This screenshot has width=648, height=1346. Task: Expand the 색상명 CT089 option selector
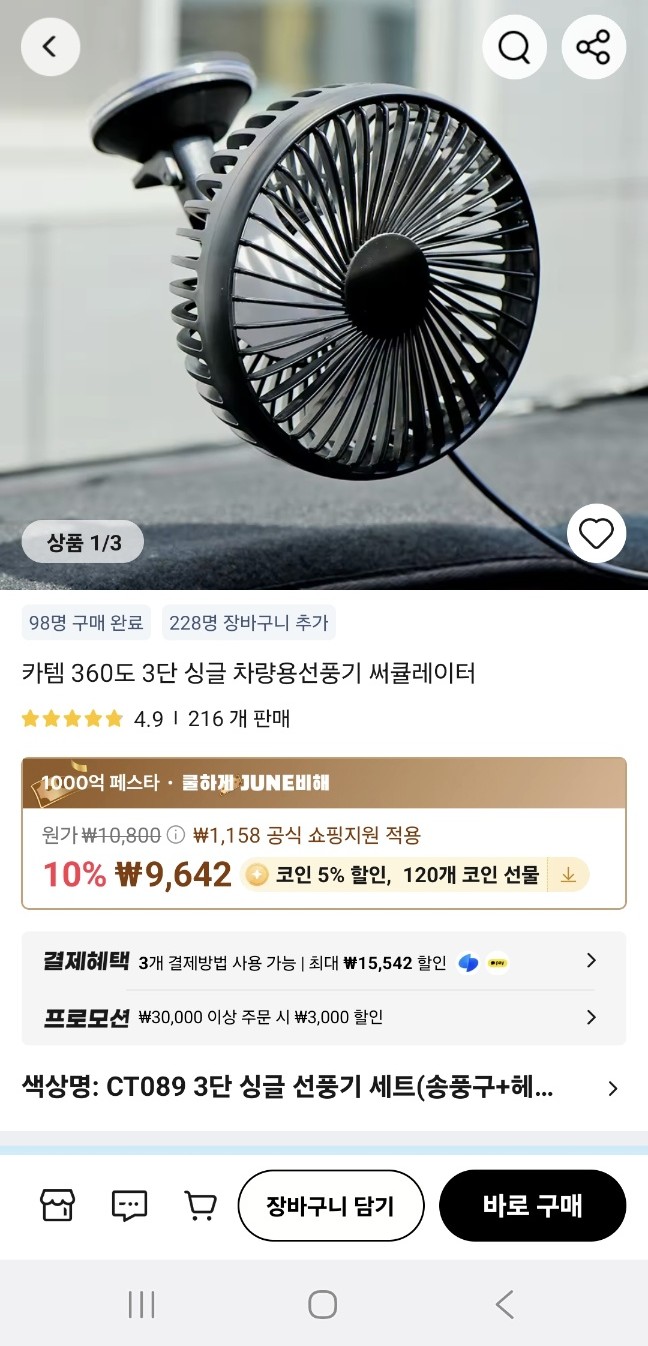pos(324,1088)
